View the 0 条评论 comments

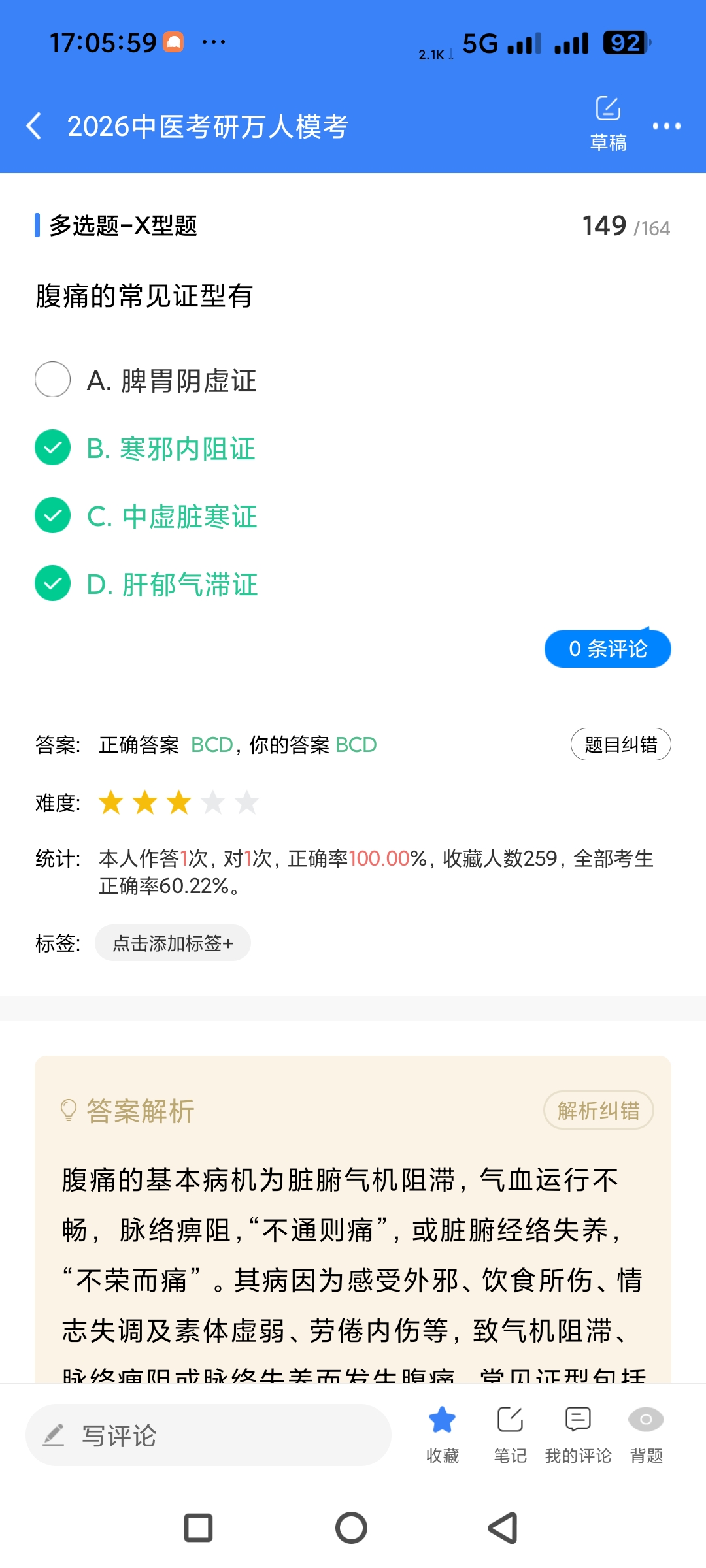point(607,649)
